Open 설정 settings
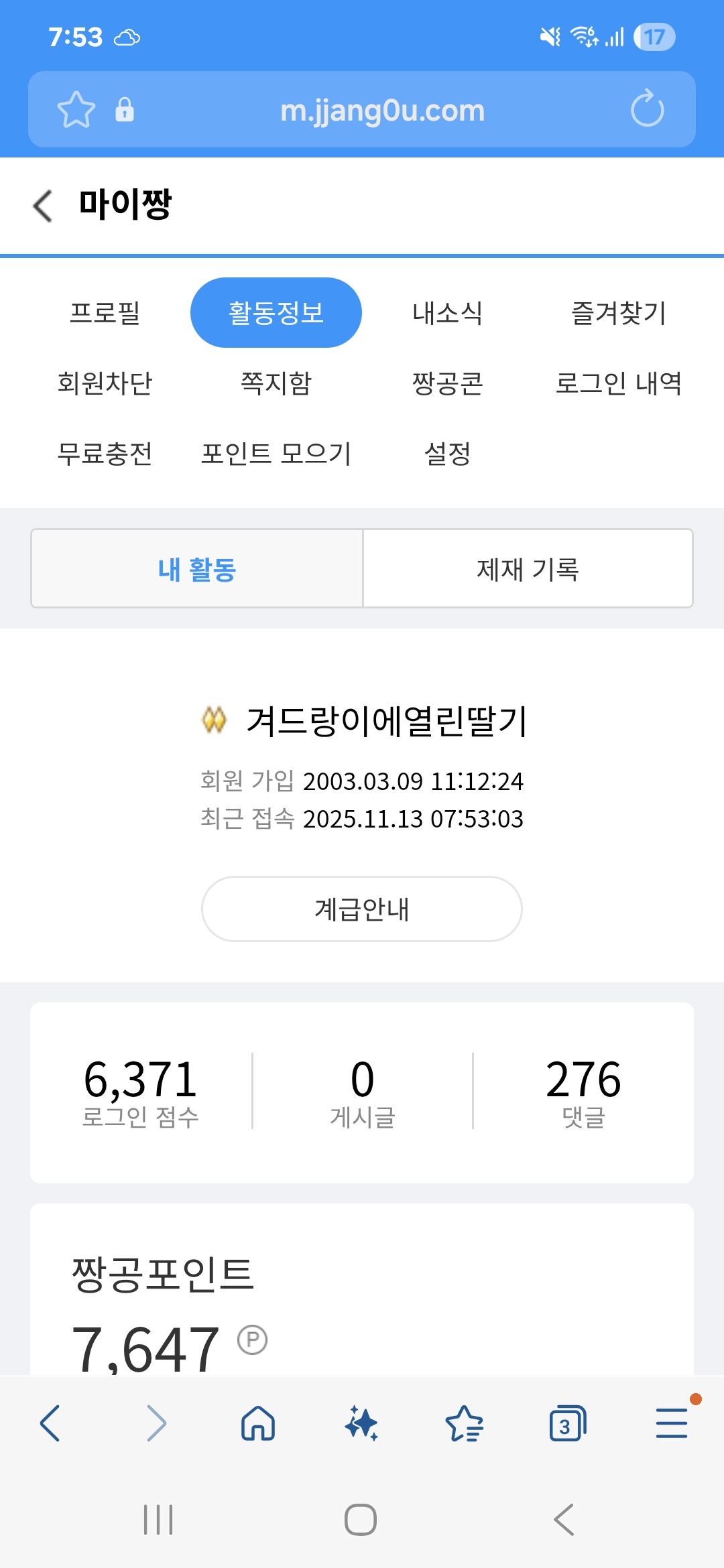This screenshot has width=724, height=1568. pyautogui.click(x=447, y=454)
